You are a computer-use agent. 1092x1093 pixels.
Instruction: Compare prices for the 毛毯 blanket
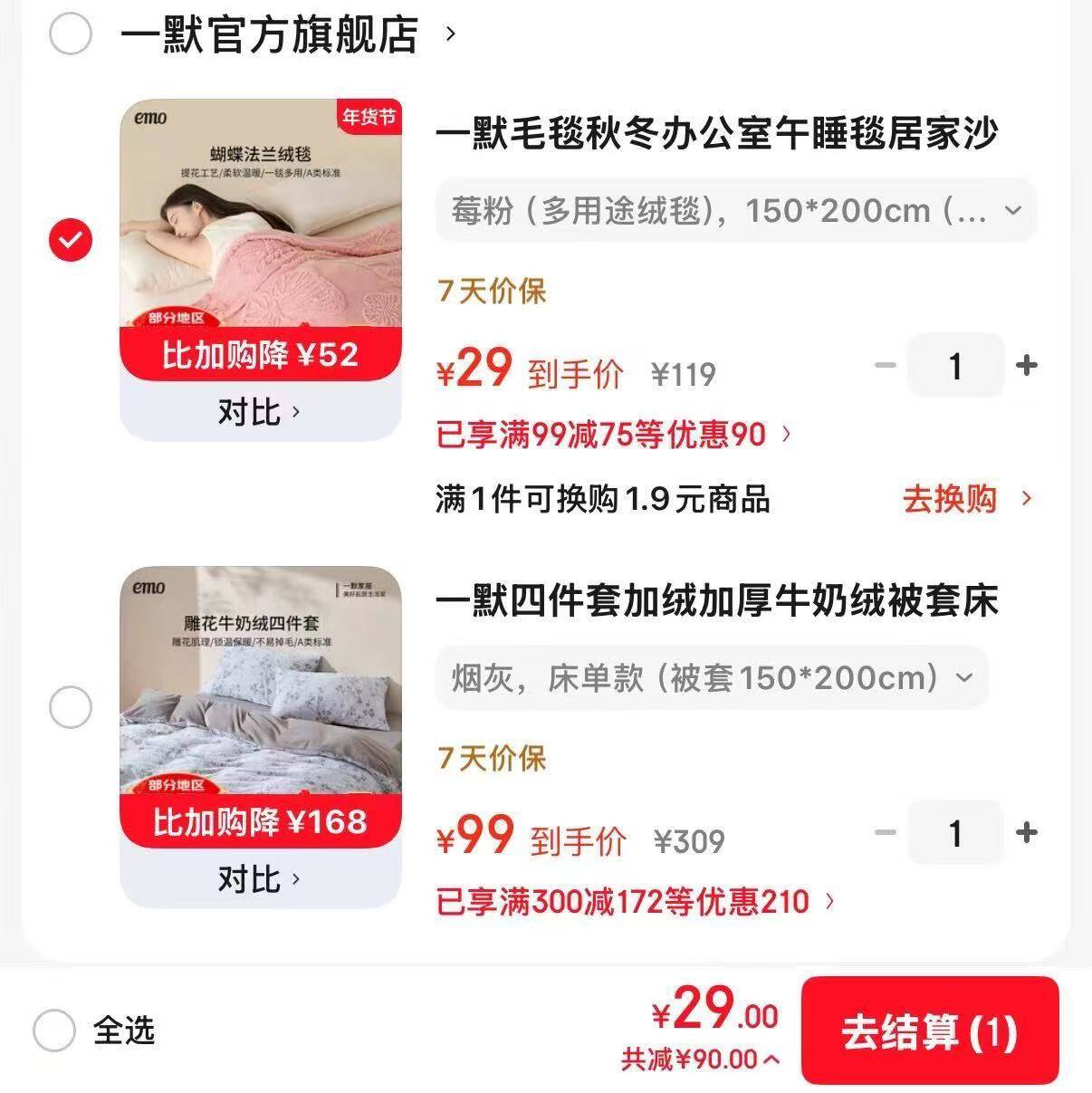[259, 412]
